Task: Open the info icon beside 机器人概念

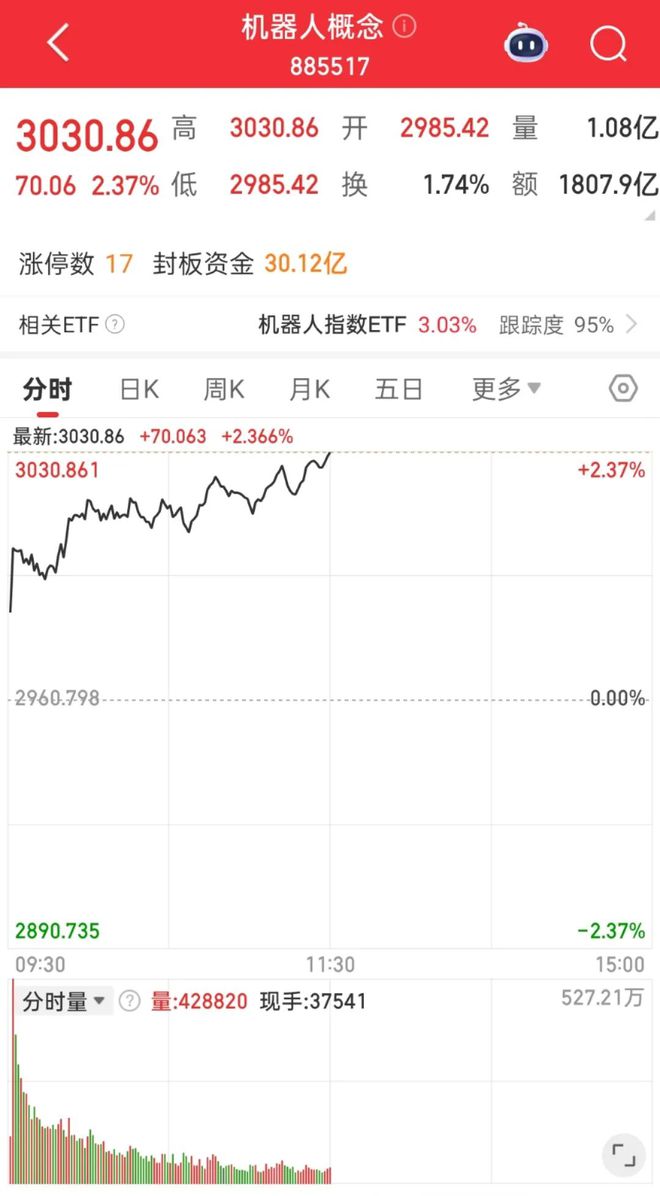Action: pyautogui.click(x=404, y=27)
